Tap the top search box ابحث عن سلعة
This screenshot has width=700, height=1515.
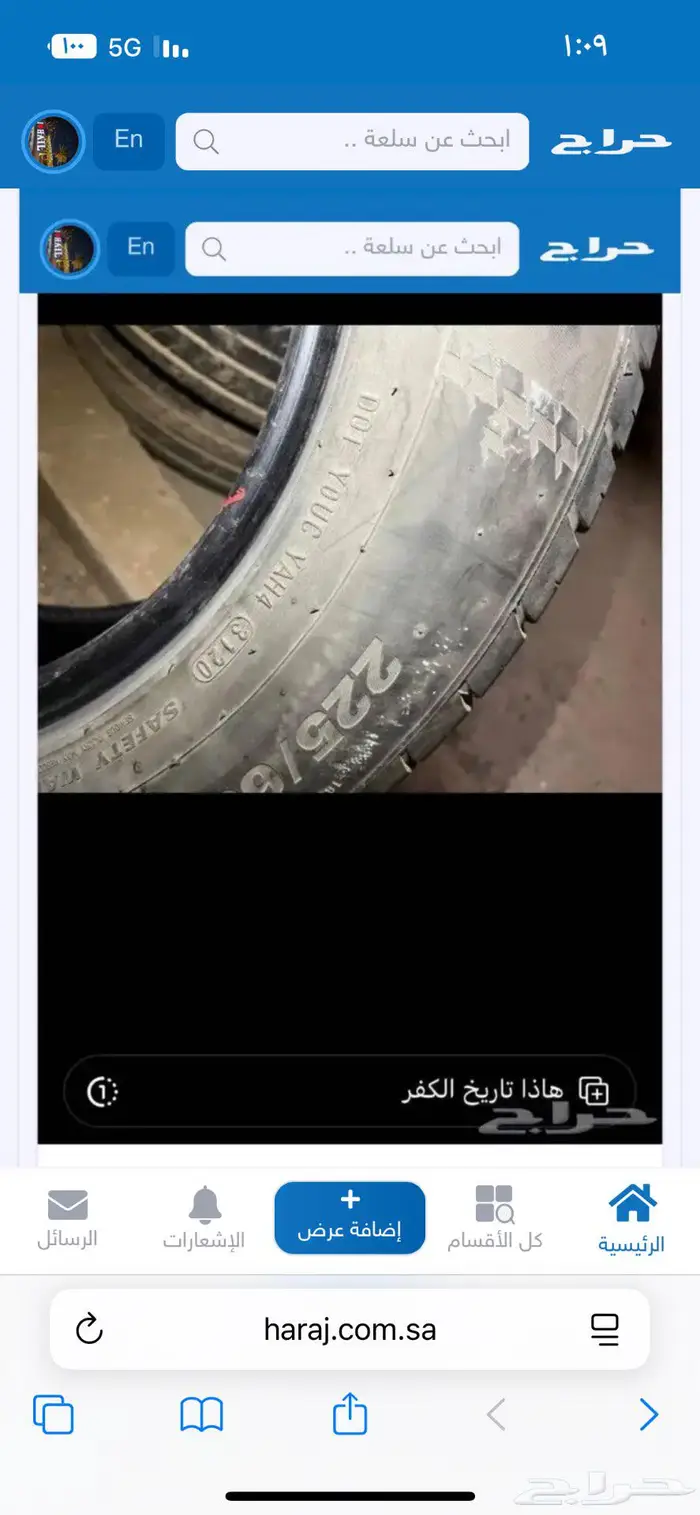(352, 141)
